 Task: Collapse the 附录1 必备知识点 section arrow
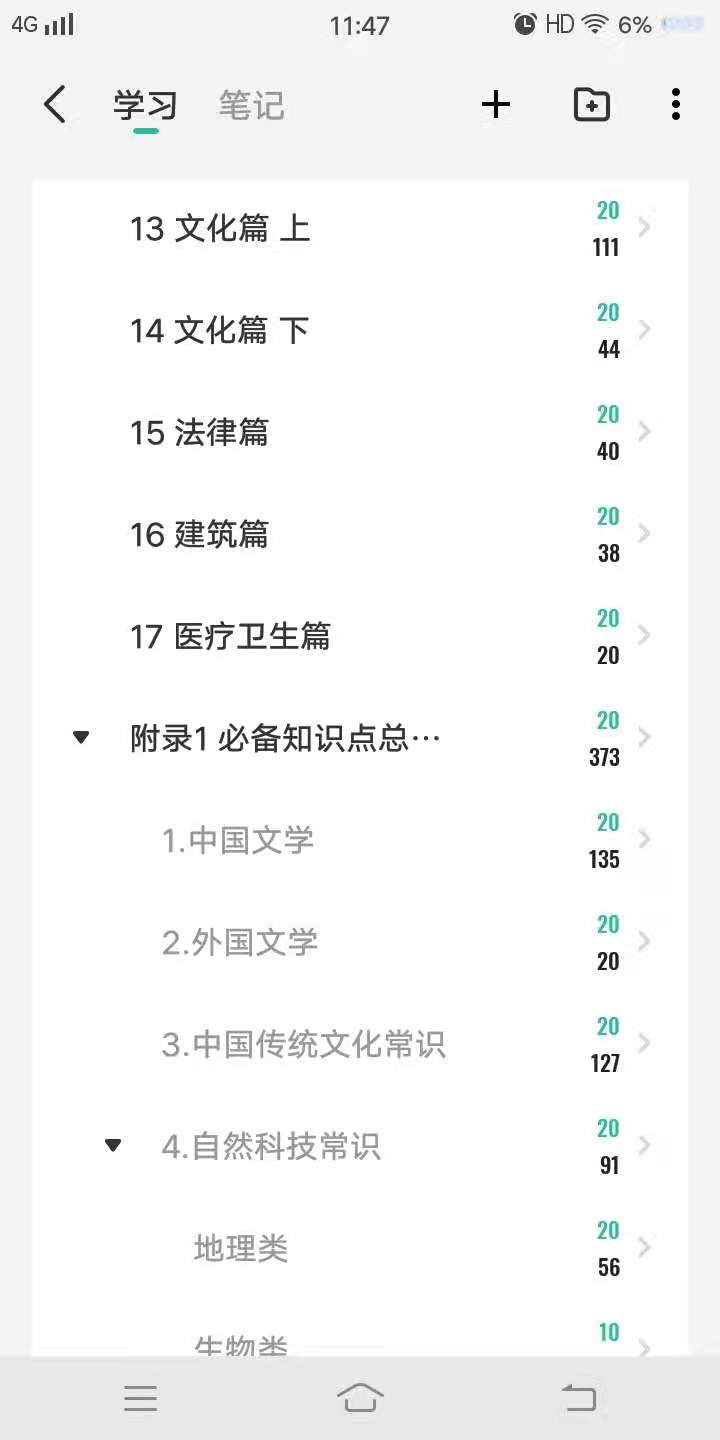(81, 738)
